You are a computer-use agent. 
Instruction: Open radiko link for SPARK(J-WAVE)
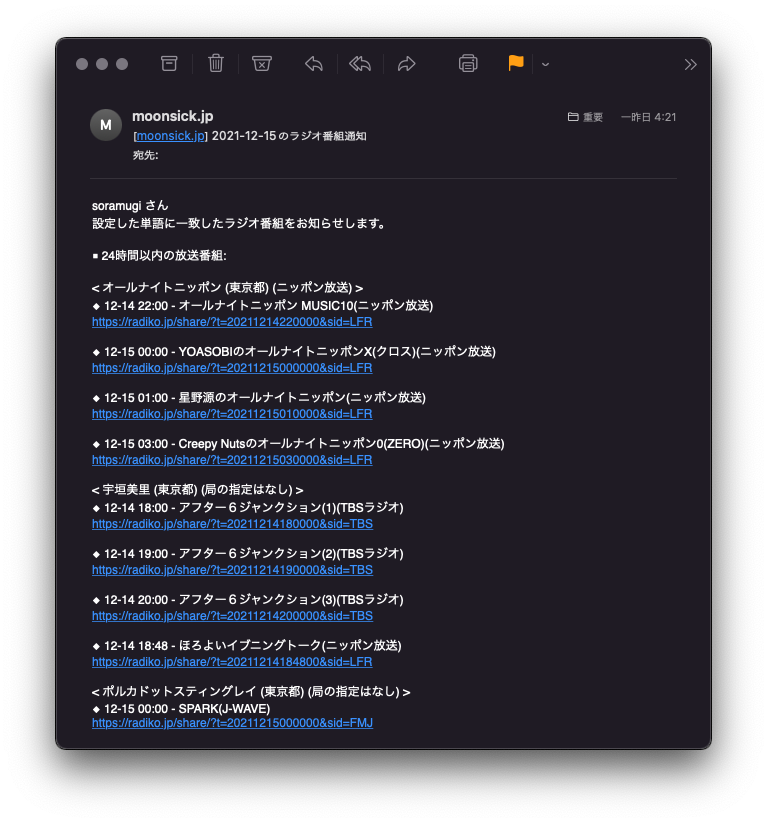click(232, 723)
